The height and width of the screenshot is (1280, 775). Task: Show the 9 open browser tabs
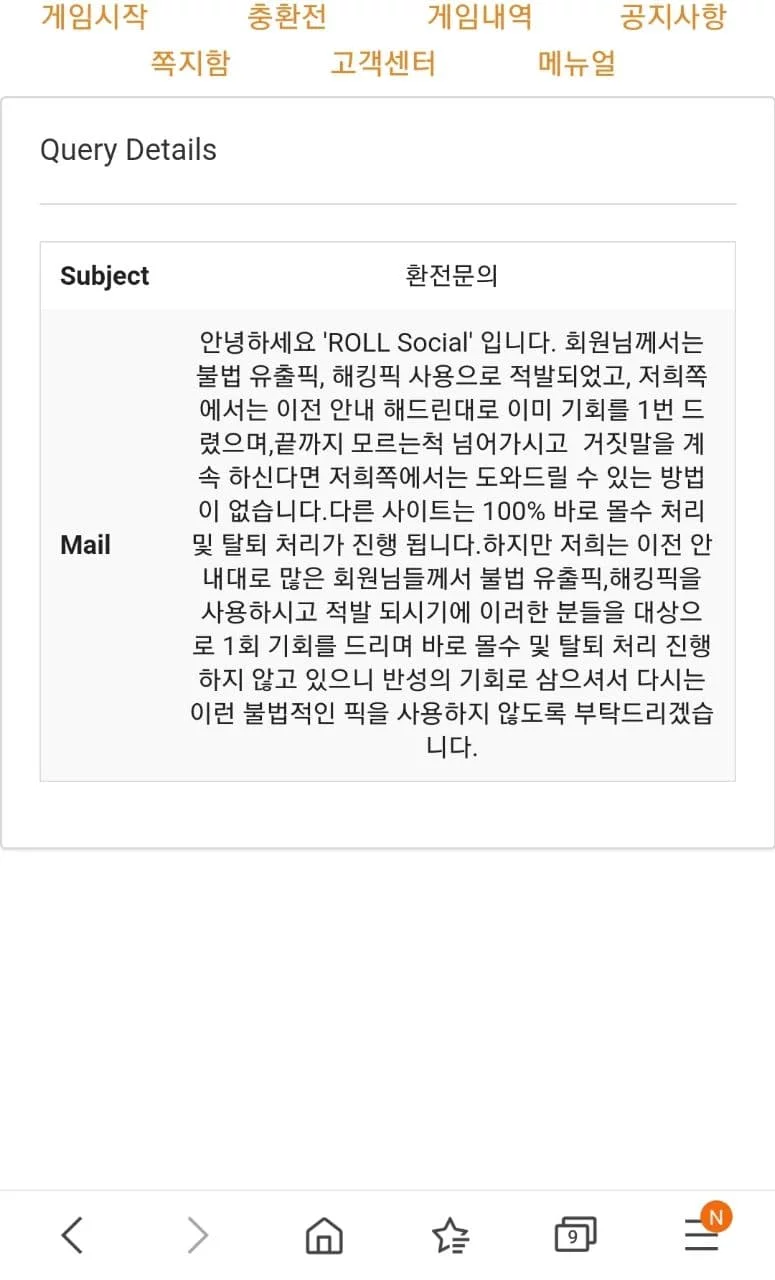pyautogui.click(x=575, y=1236)
